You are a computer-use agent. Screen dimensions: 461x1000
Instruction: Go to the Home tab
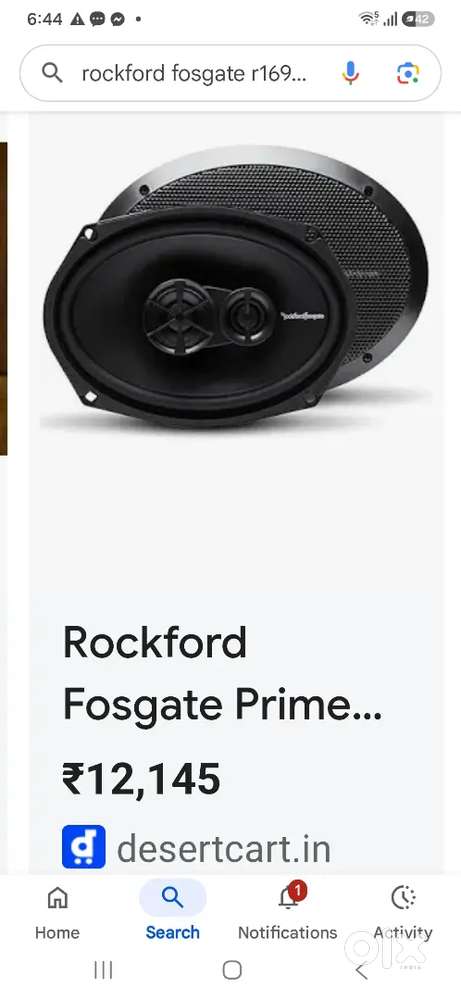pyautogui.click(x=57, y=912)
